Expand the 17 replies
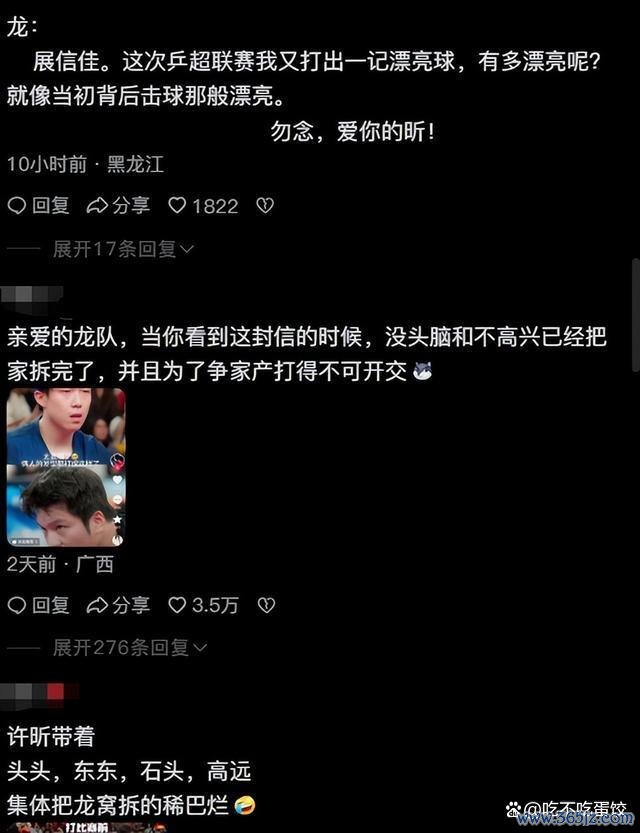640x833 pixels. pos(122,249)
